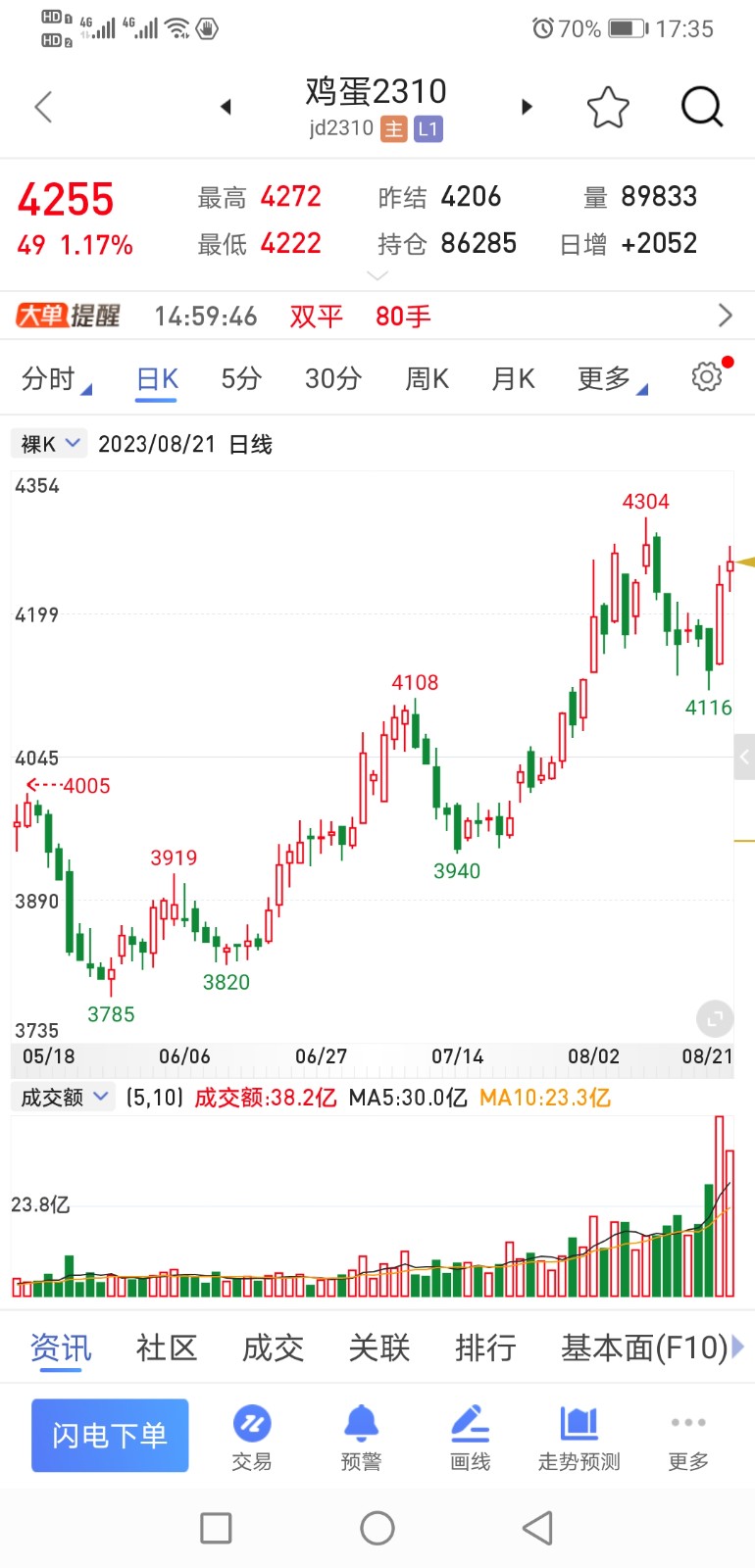Go back using the top-left arrow
This screenshot has width=755, height=1568.
pos(43,107)
